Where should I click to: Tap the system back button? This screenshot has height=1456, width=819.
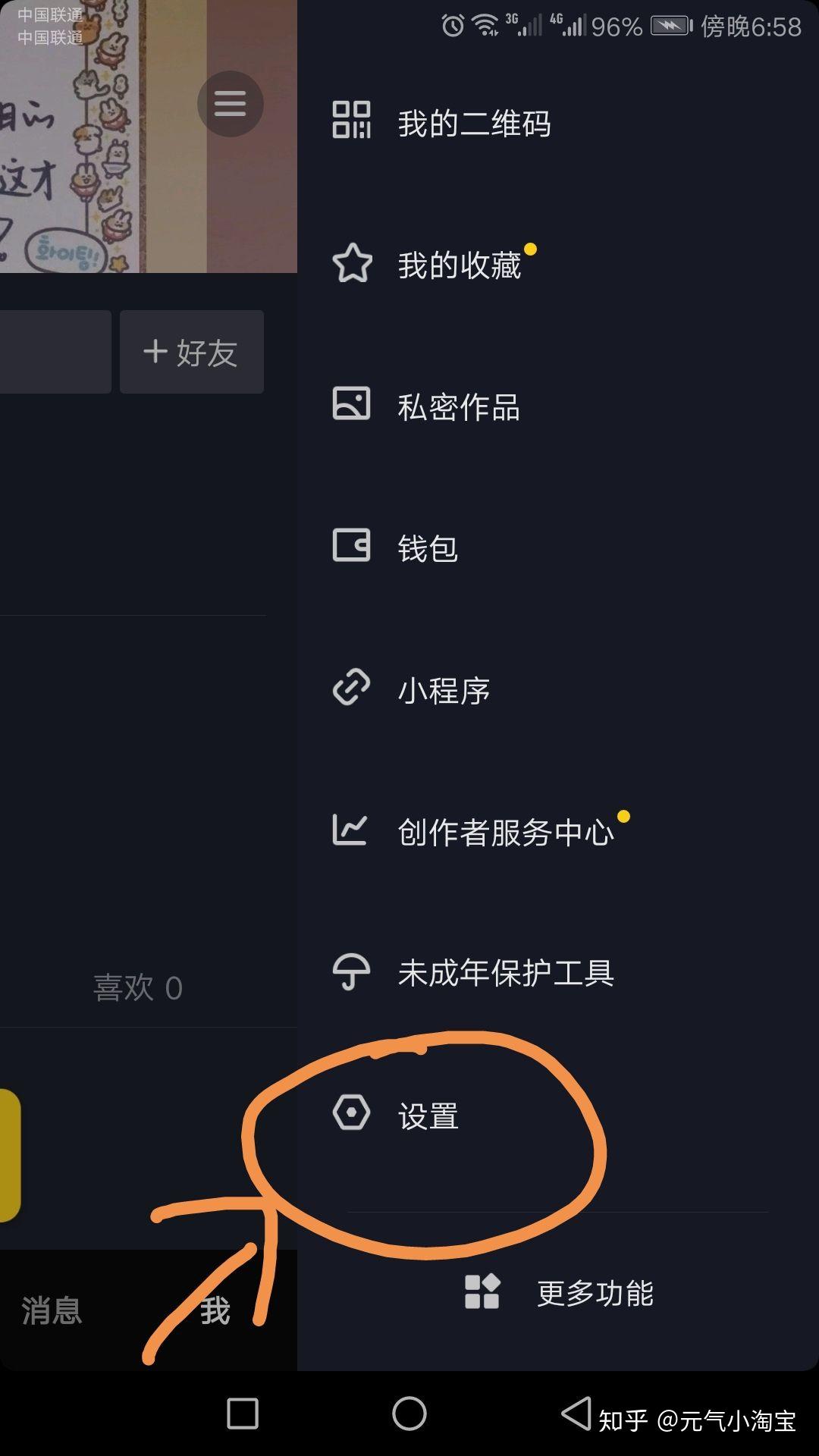(576, 1414)
